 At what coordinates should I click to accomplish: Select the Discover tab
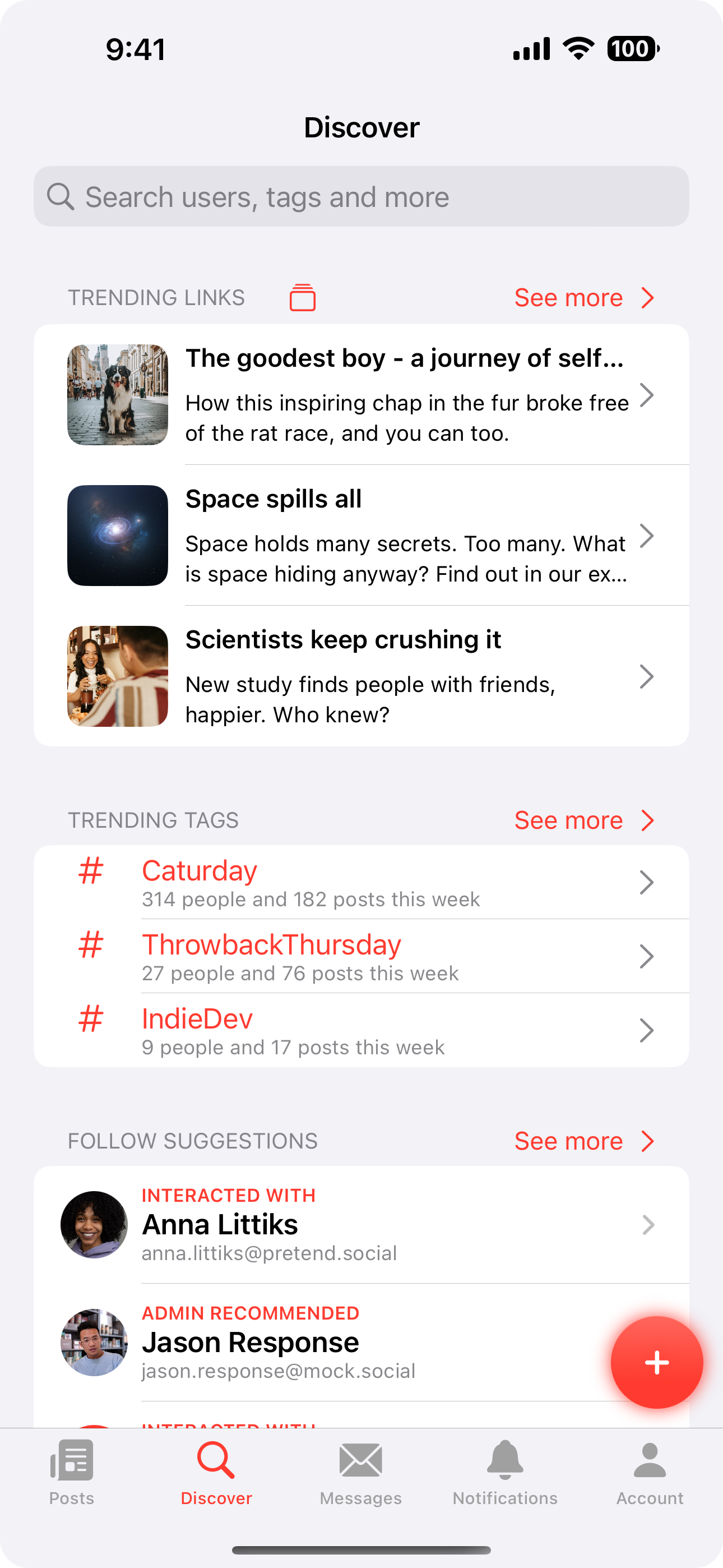[217, 1472]
